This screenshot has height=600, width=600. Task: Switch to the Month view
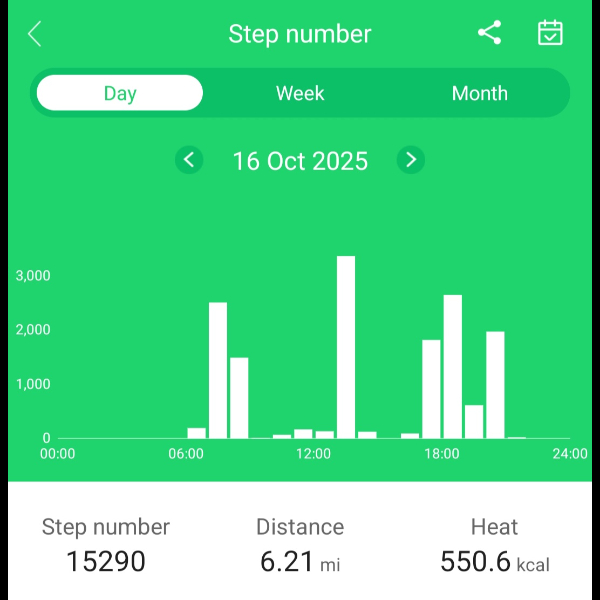[480, 93]
